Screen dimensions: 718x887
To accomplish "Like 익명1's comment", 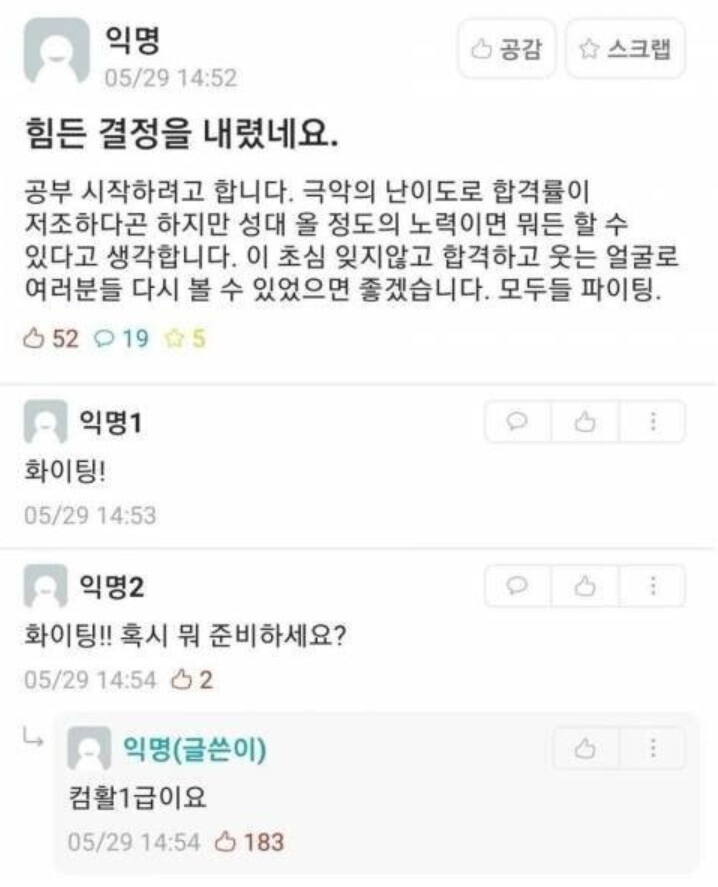I will tap(585, 422).
